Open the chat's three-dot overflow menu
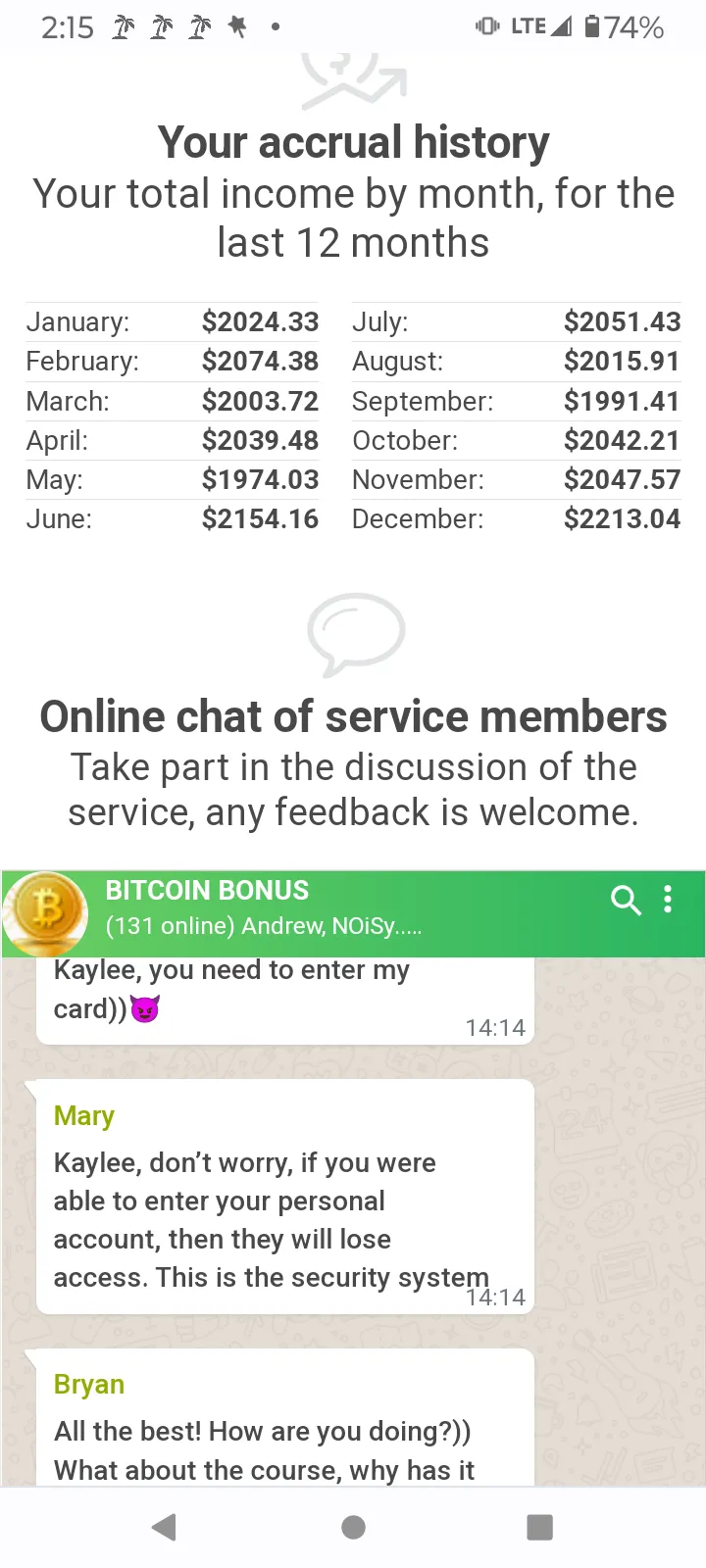 (x=668, y=900)
